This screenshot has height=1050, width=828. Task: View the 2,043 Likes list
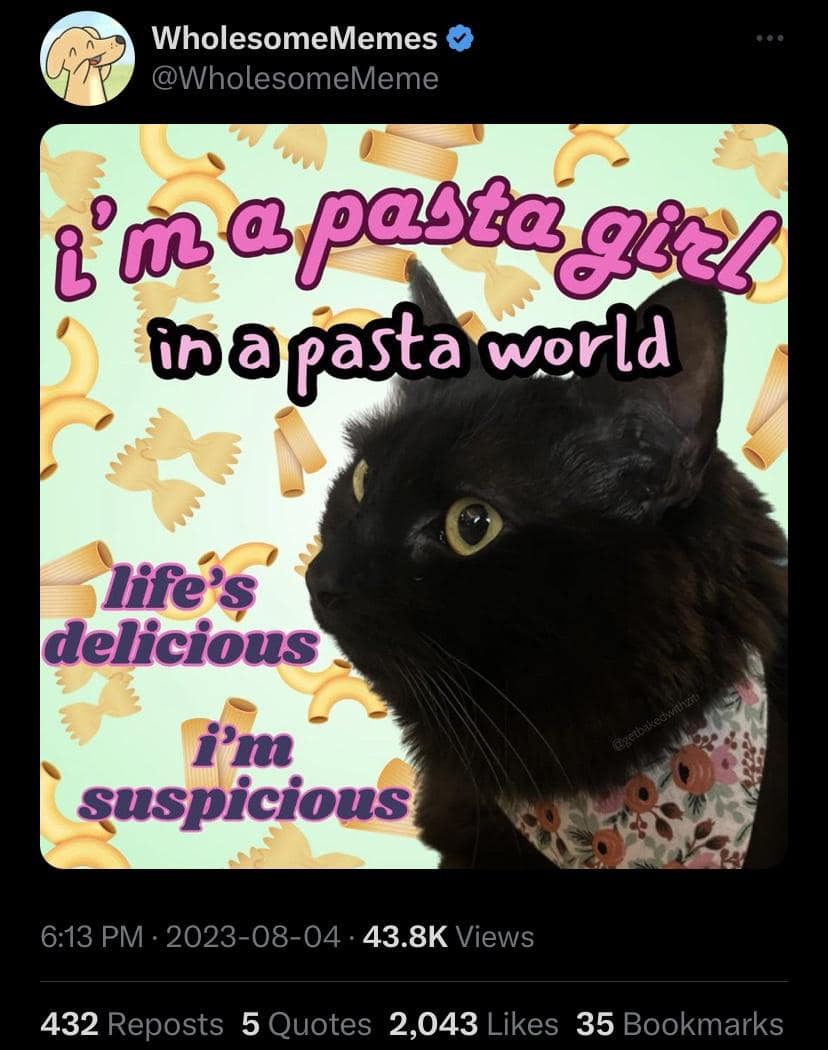tap(474, 1023)
